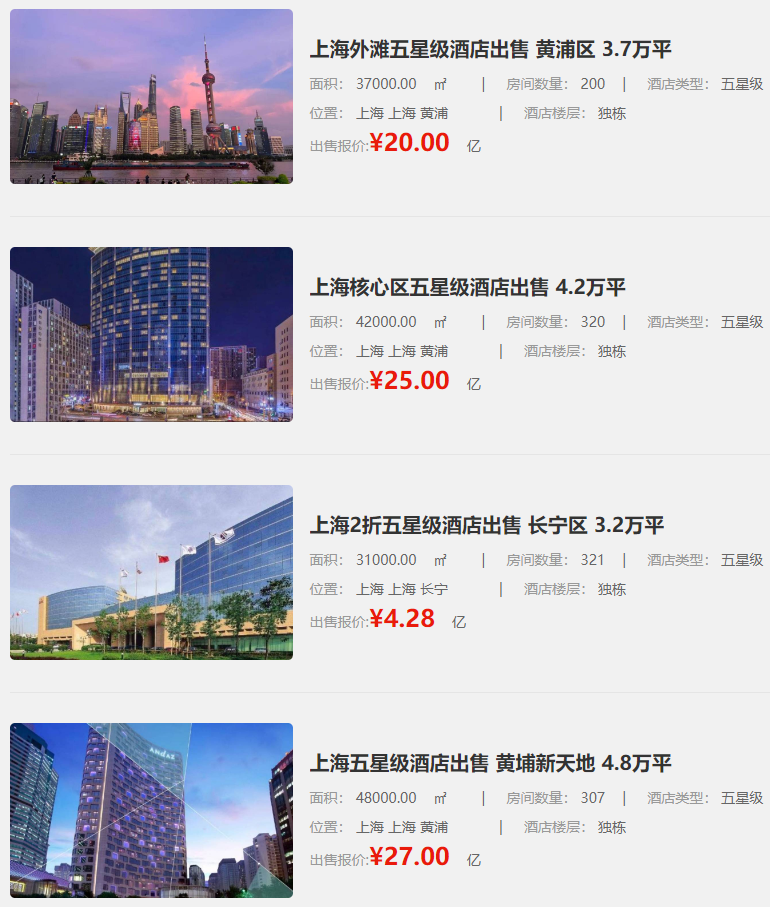This screenshot has width=770, height=907.
Task: View the 上海核心区五星级酒店出售 4.2万平 listing
Action: click(467, 288)
